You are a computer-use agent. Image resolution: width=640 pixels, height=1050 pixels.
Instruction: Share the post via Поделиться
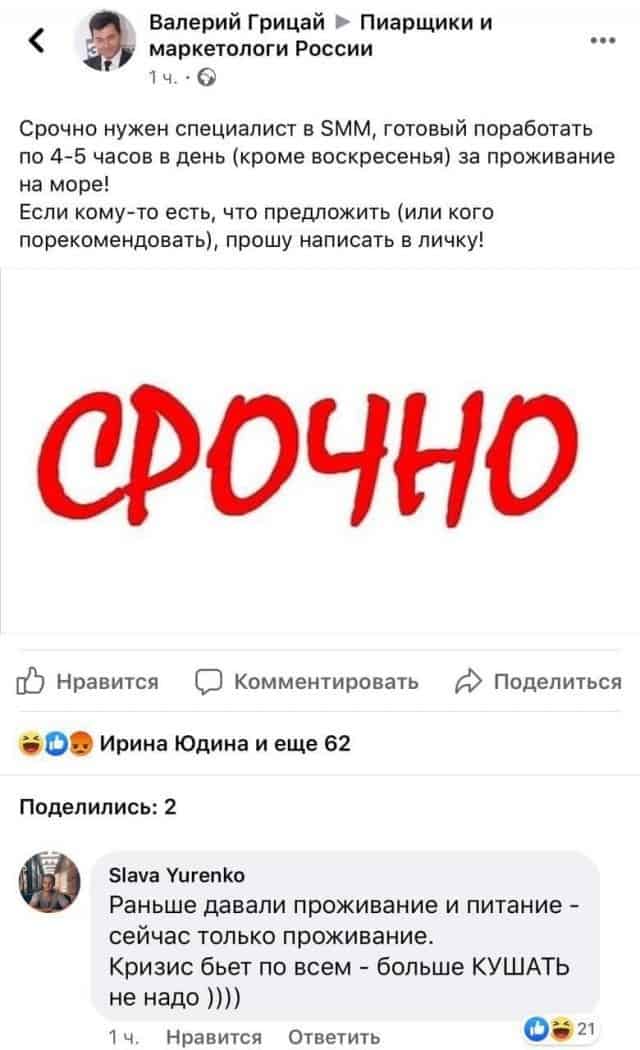coord(540,682)
